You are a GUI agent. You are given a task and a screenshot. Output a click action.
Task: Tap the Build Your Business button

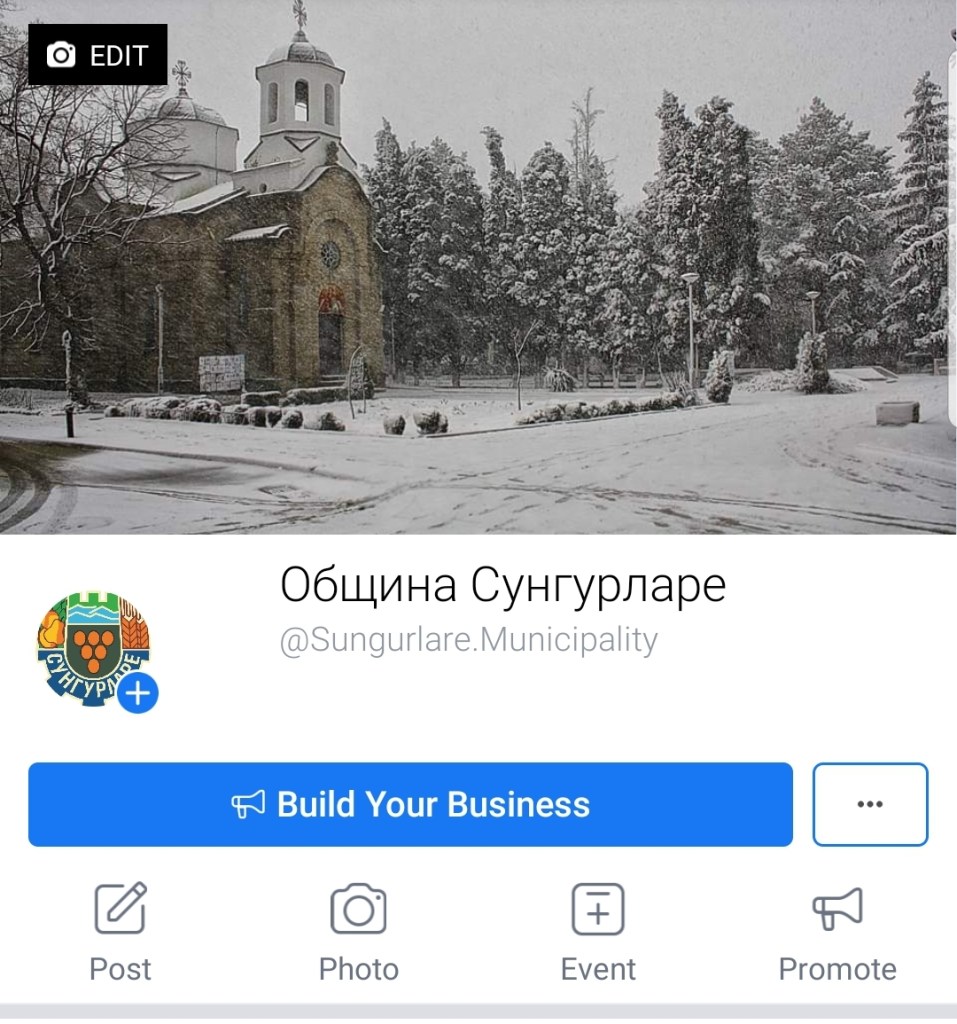pos(410,805)
